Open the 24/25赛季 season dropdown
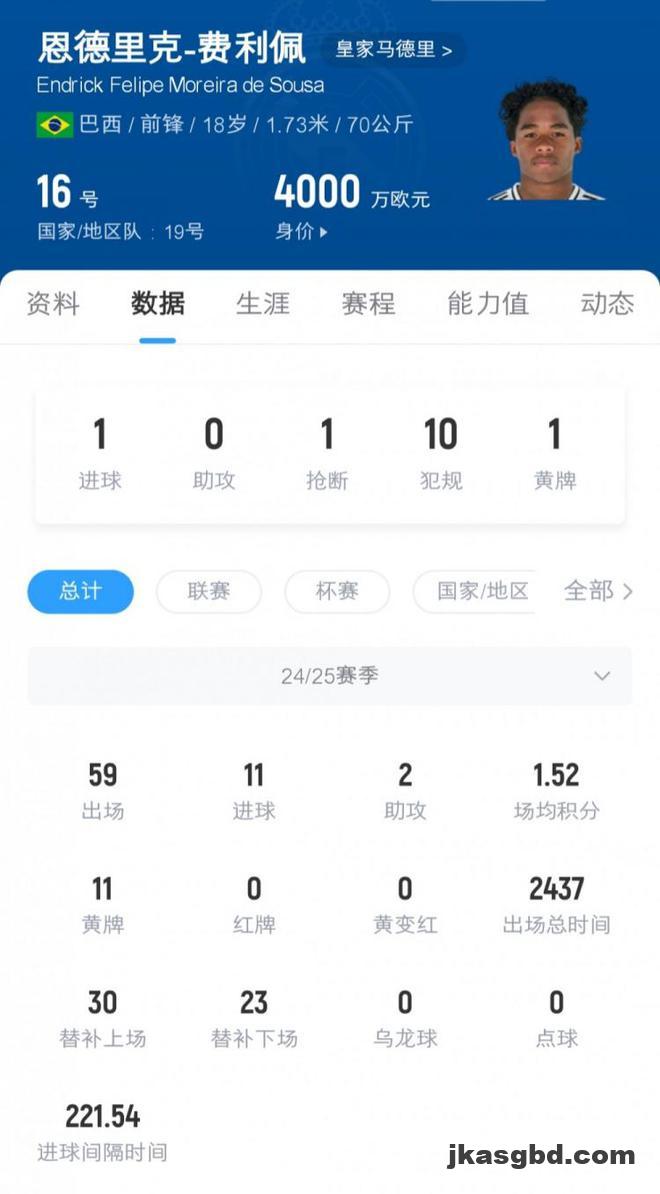The image size is (660, 1194). (x=330, y=676)
